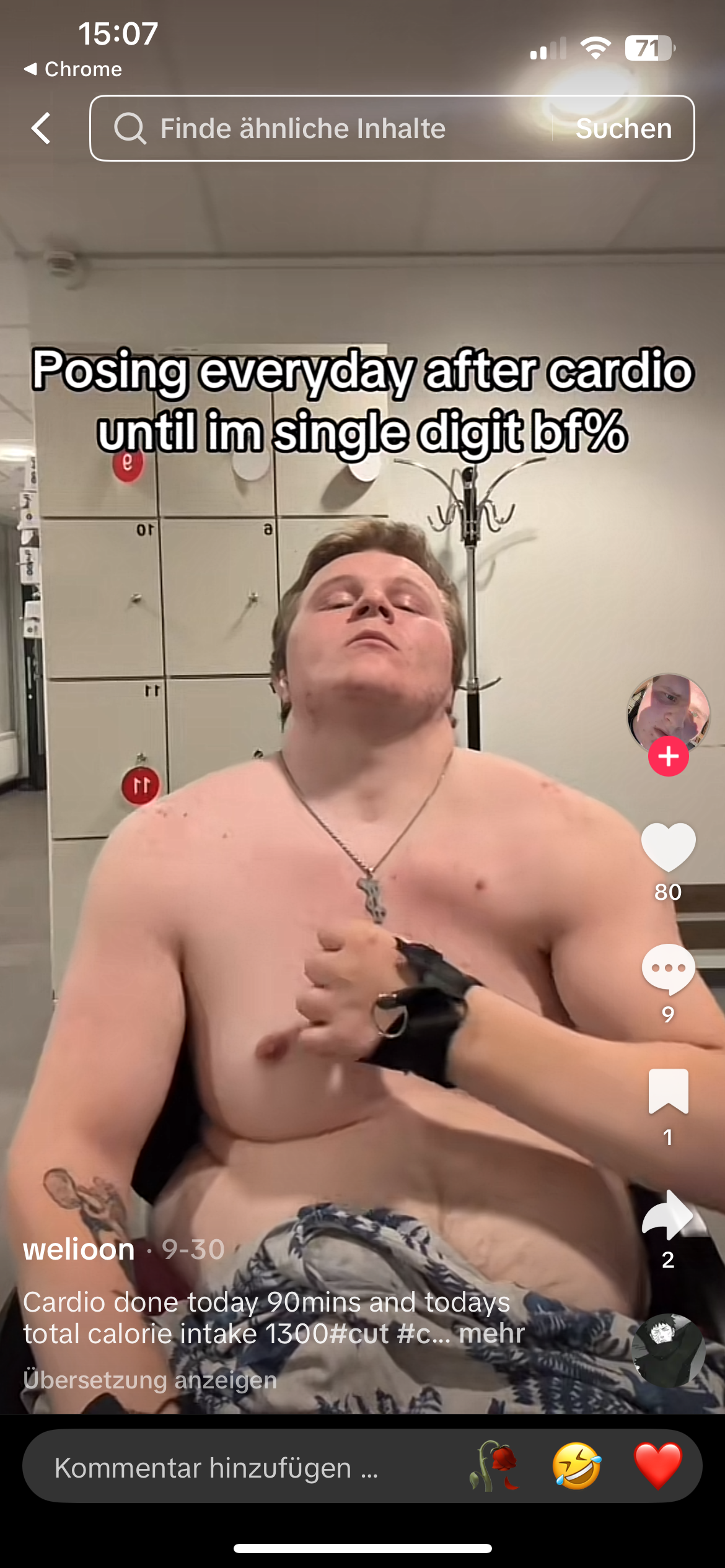The height and width of the screenshot is (1568, 725).
Task: Send the wilted rose emoji reaction
Action: click(x=494, y=1466)
